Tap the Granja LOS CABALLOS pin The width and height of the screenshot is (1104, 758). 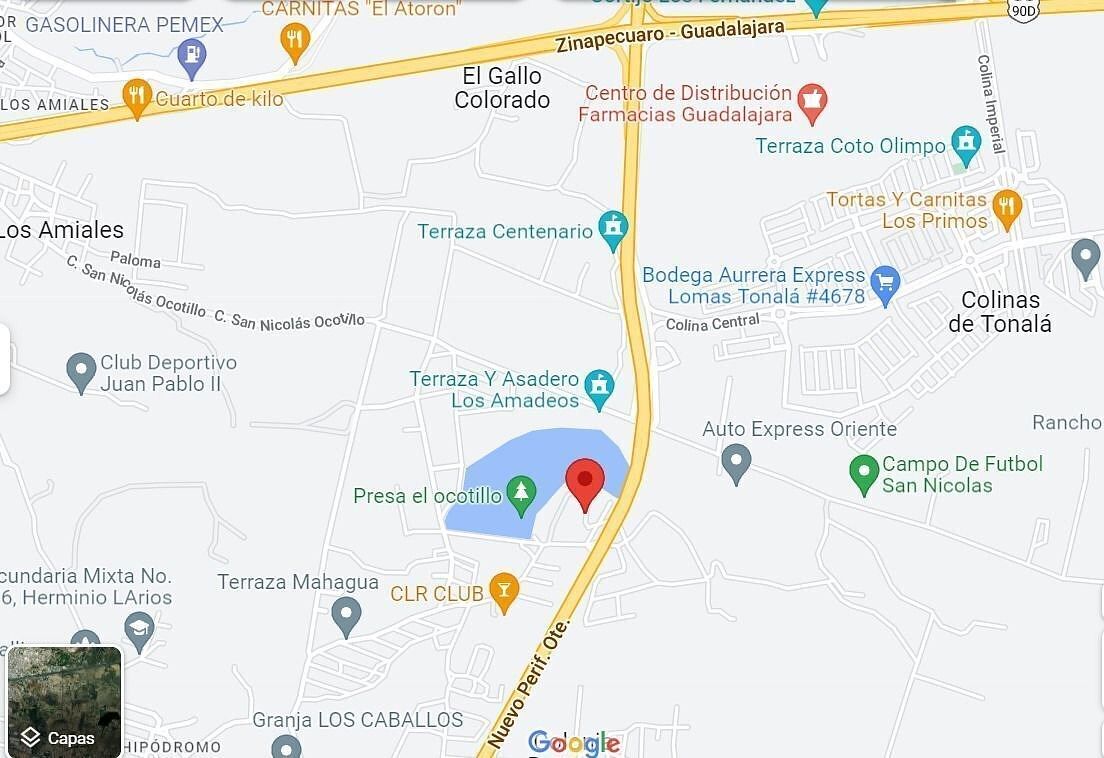286,745
